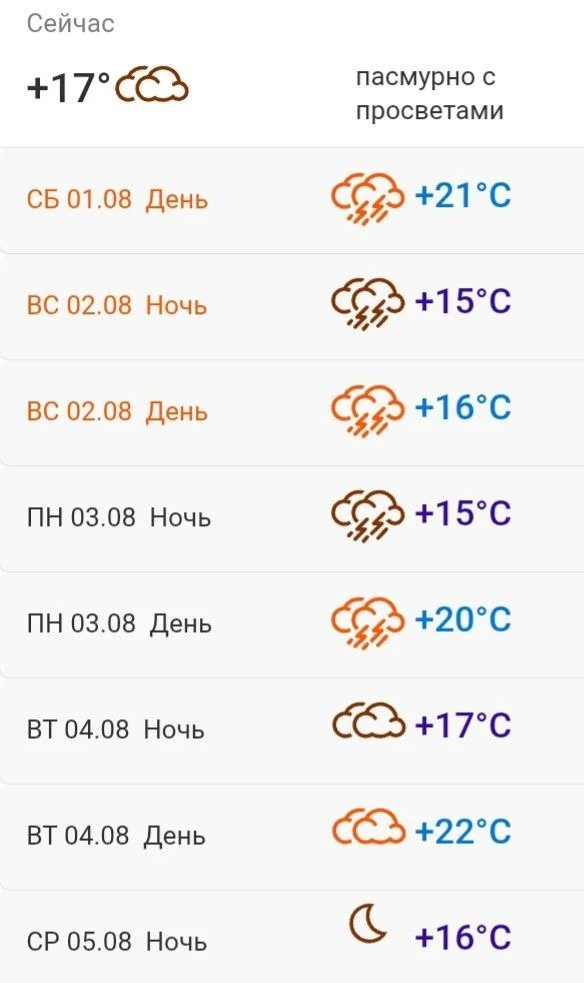Open the СР 05.08 Ночь forecast row
The width and height of the screenshot is (584, 983).
[292, 937]
